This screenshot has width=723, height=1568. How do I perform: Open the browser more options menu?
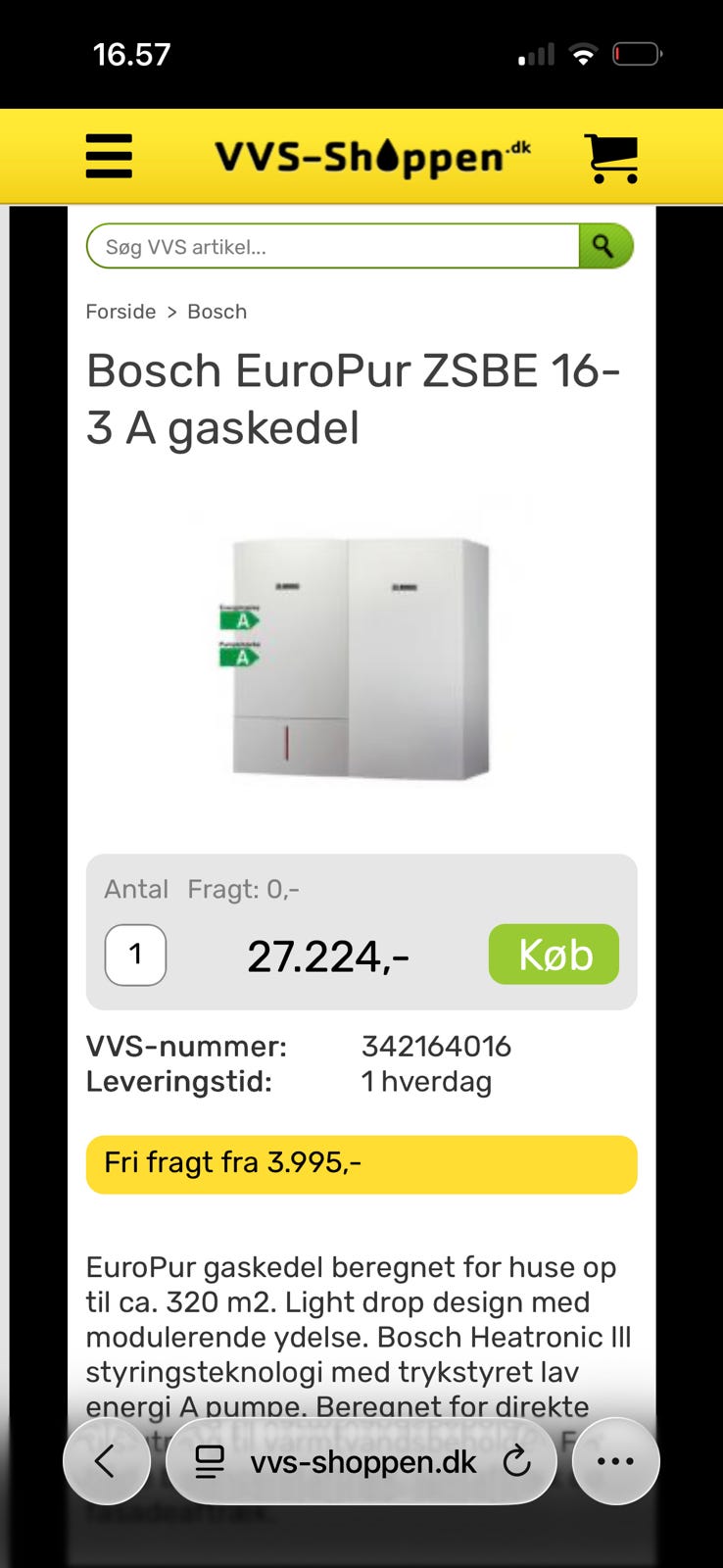tap(615, 1460)
